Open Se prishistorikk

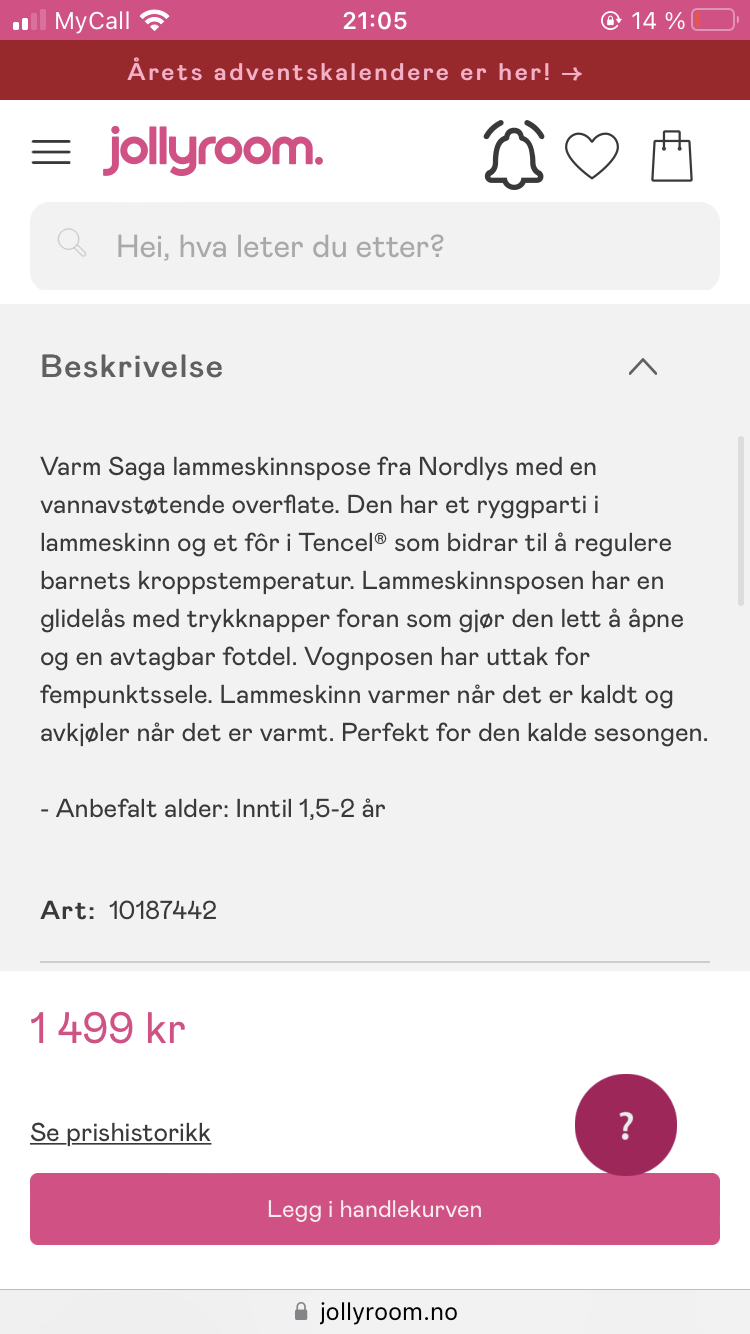click(x=120, y=1134)
